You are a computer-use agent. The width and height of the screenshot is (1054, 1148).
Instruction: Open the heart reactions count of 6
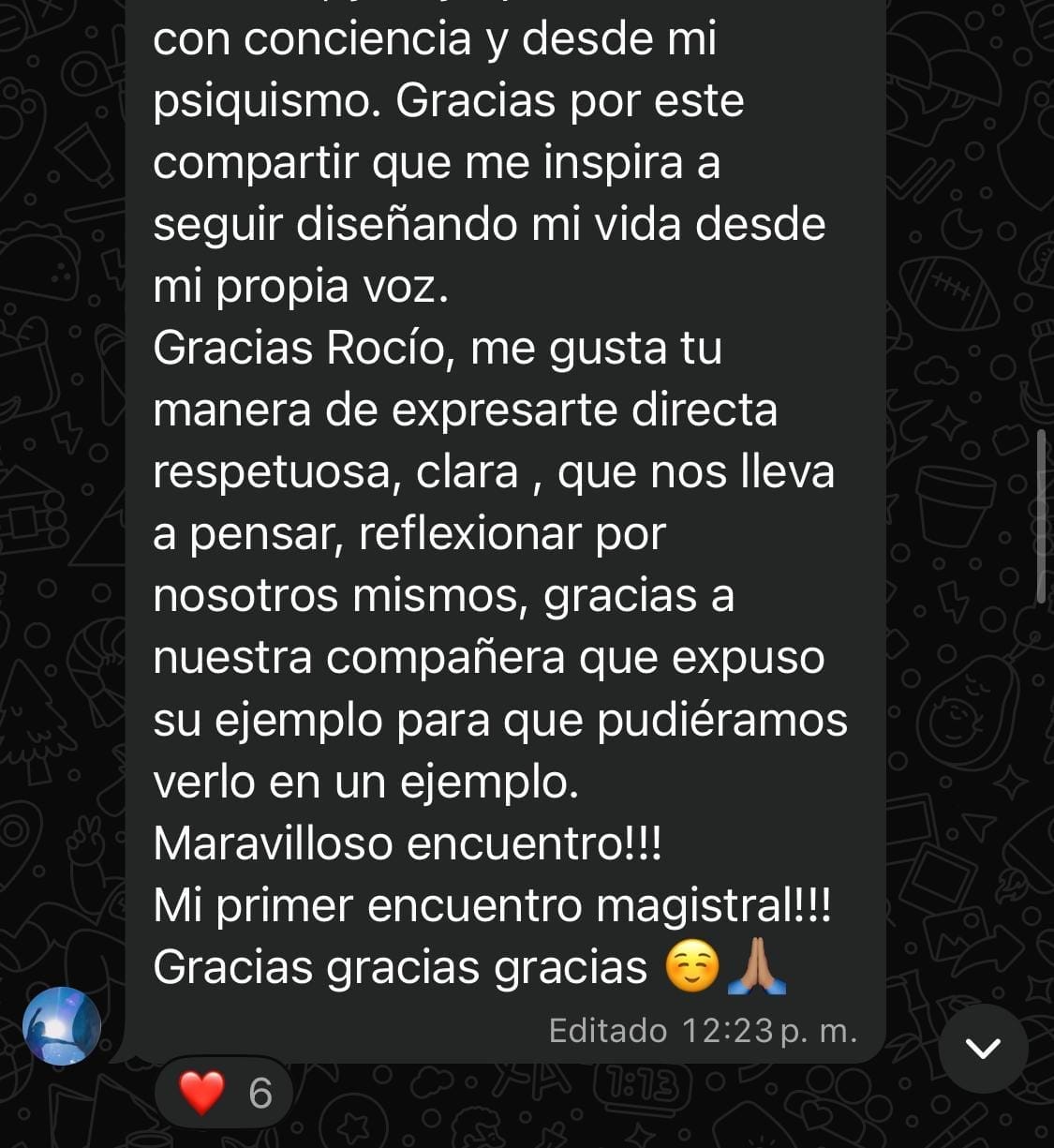point(225,1093)
